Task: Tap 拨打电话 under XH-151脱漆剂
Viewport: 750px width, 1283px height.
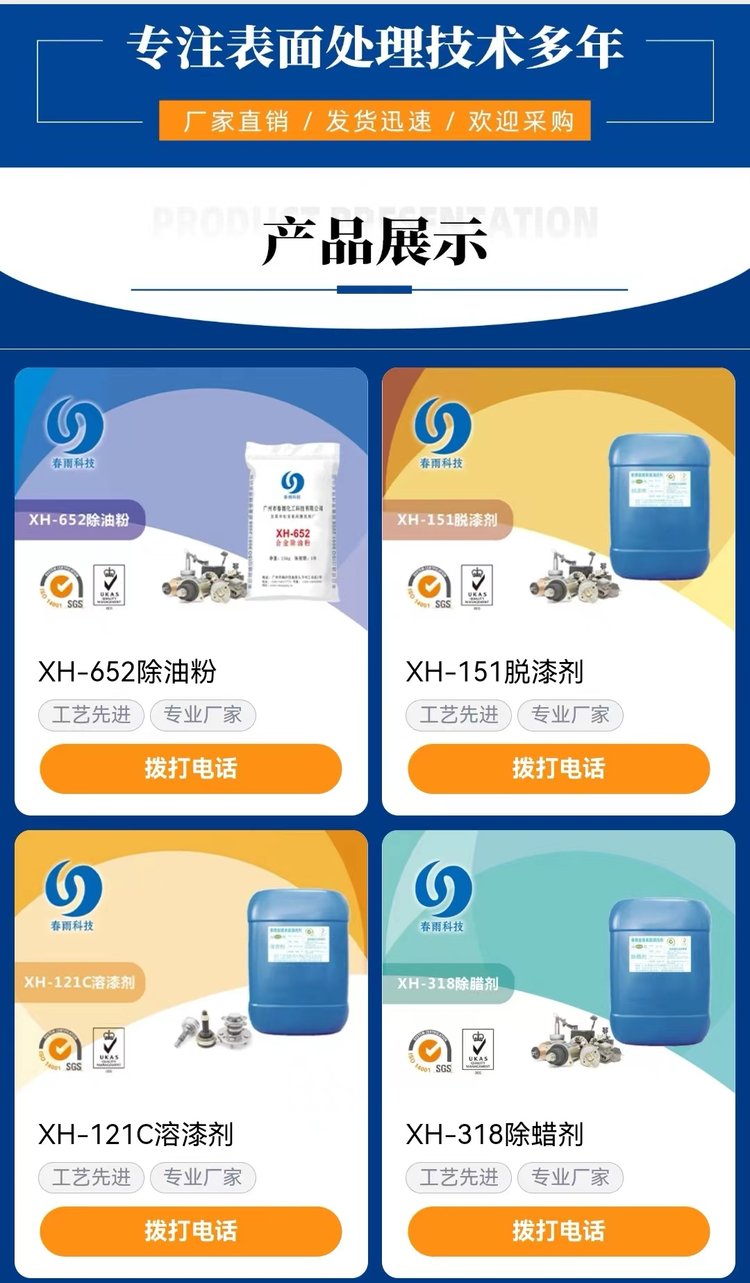Action: (x=558, y=769)
